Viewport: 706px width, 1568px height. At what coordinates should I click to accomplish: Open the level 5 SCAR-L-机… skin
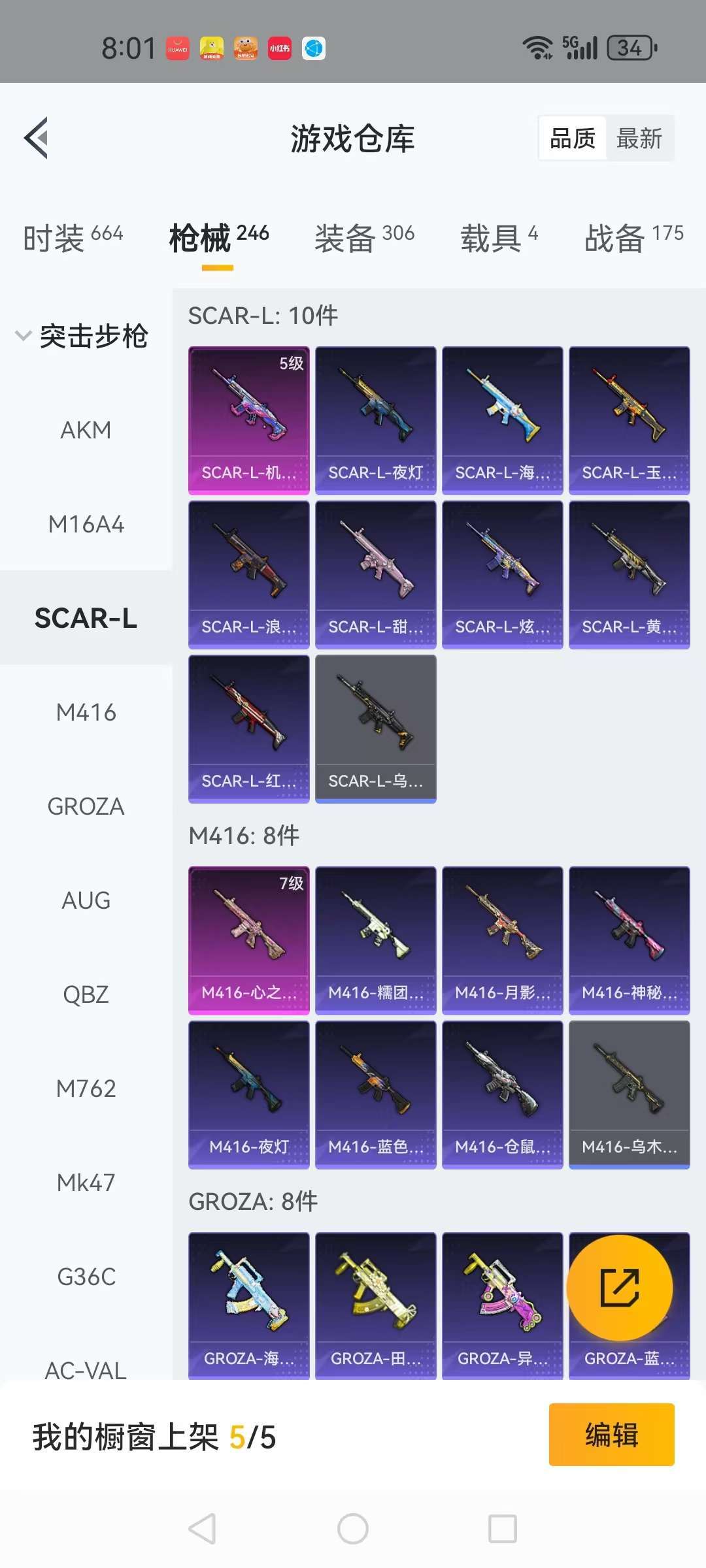pos(248,419)
